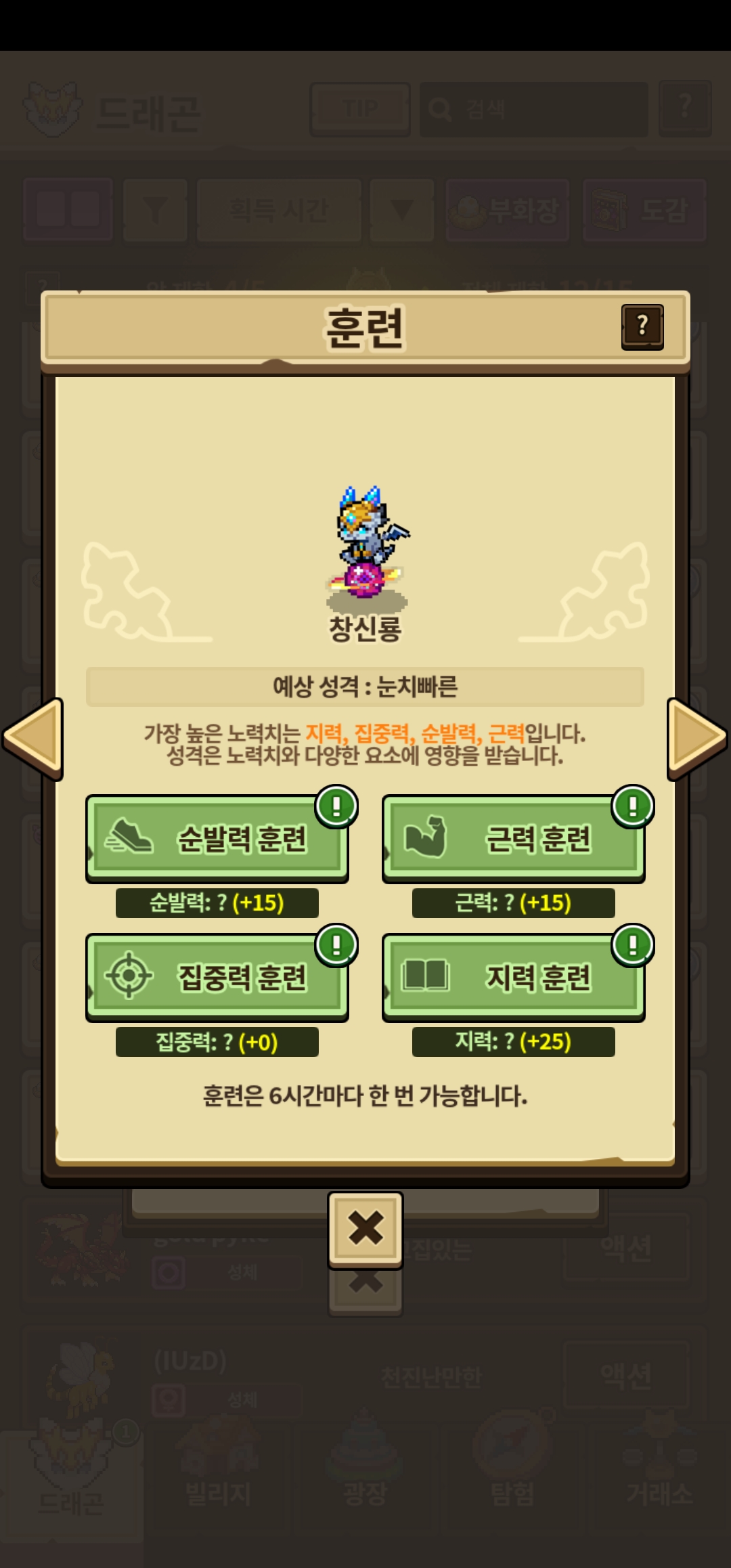This screenshot has width=731, height=1568.
Task: Go to the previous dragon with left arrow
Action: point(34,738)
